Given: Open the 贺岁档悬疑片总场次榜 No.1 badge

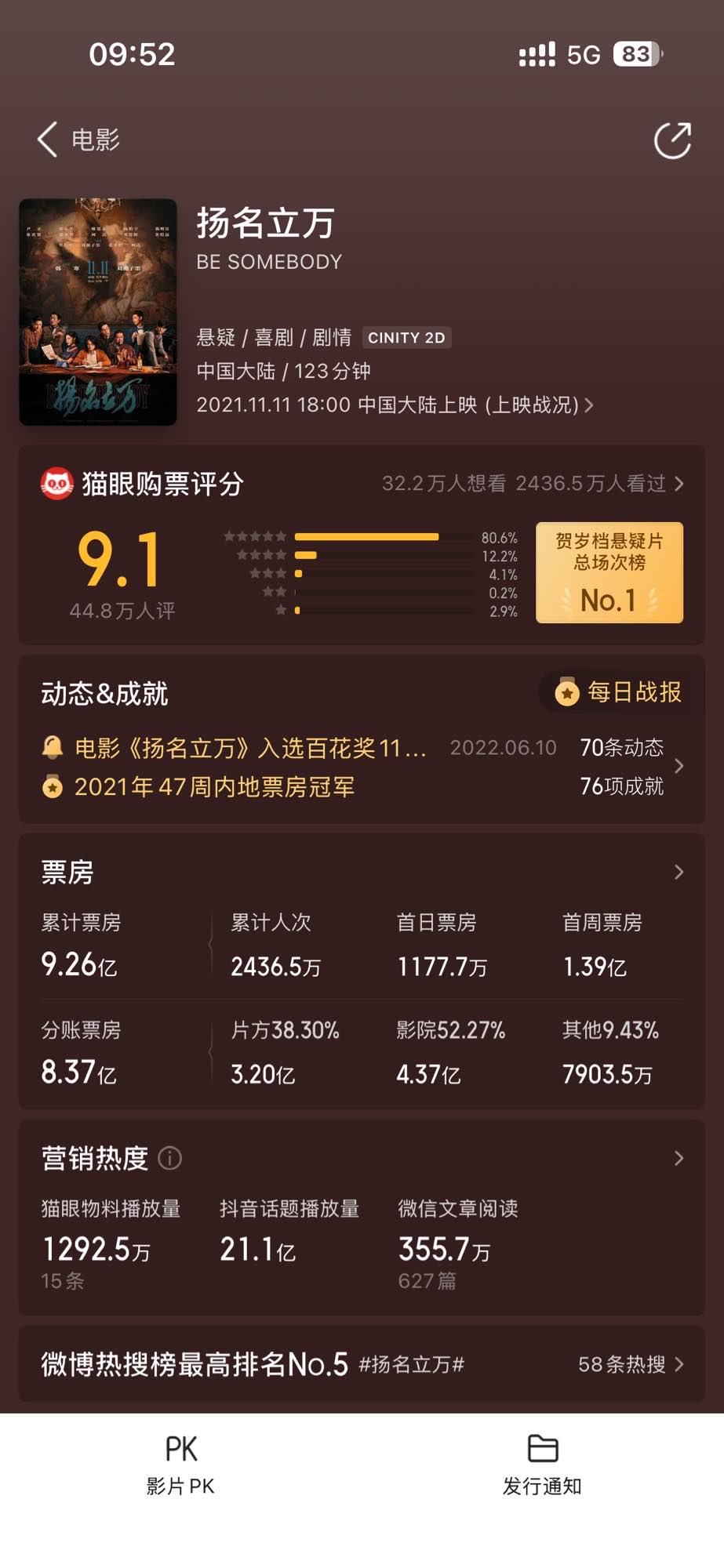Looking at the screenshot, I should (x=609, y=572).
